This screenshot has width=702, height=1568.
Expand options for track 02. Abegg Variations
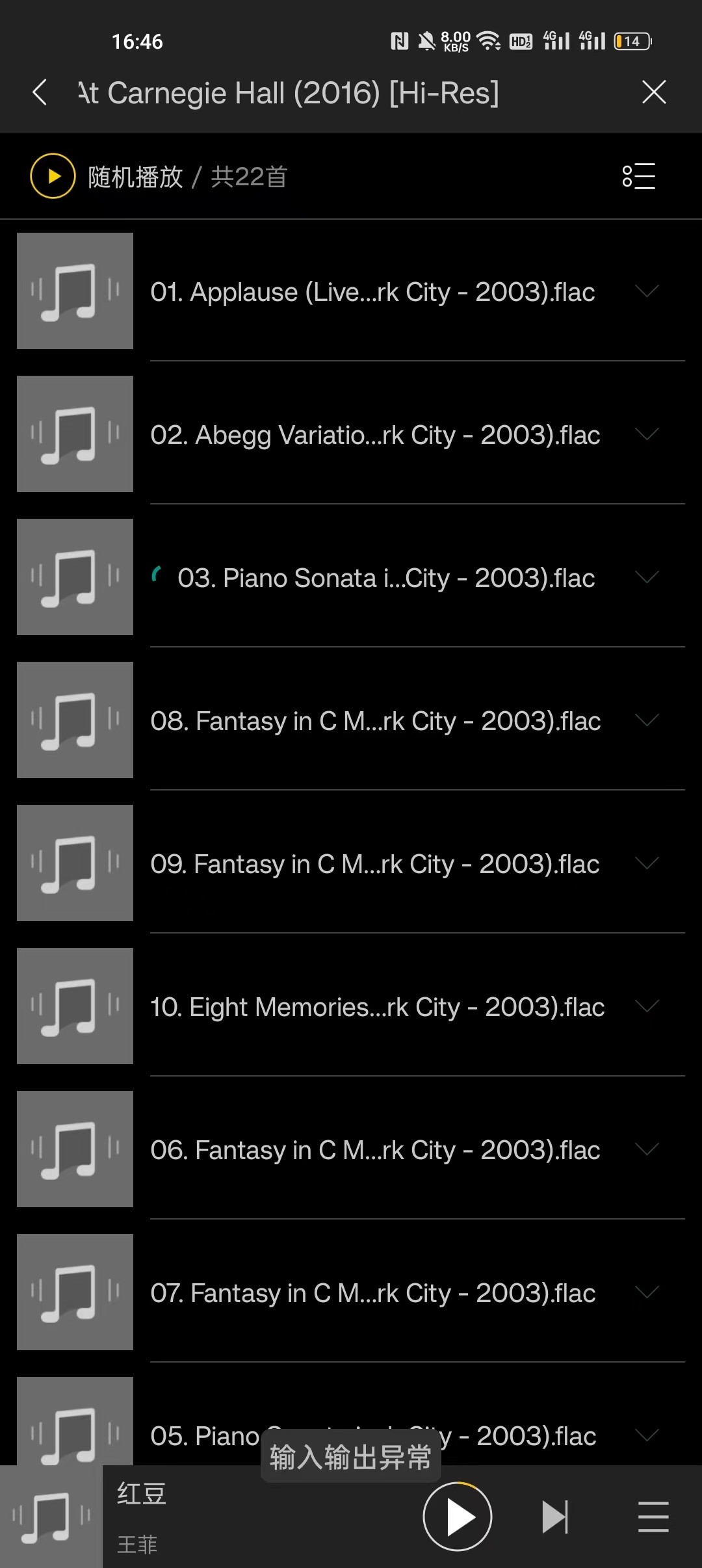pos(647,434)
